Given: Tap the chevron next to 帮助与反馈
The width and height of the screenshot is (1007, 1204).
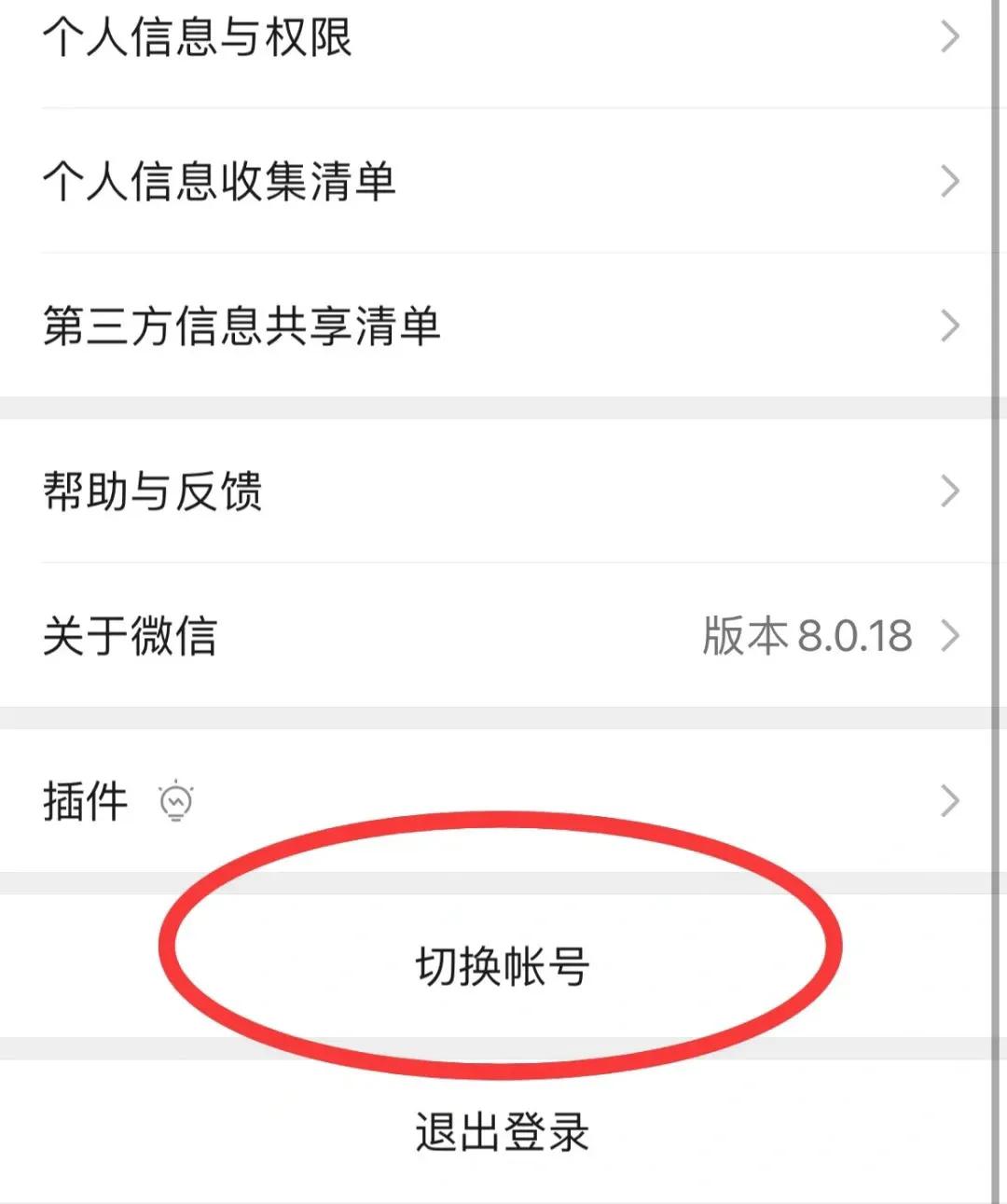Looking at the screenshot, I should tap(950, 490).
